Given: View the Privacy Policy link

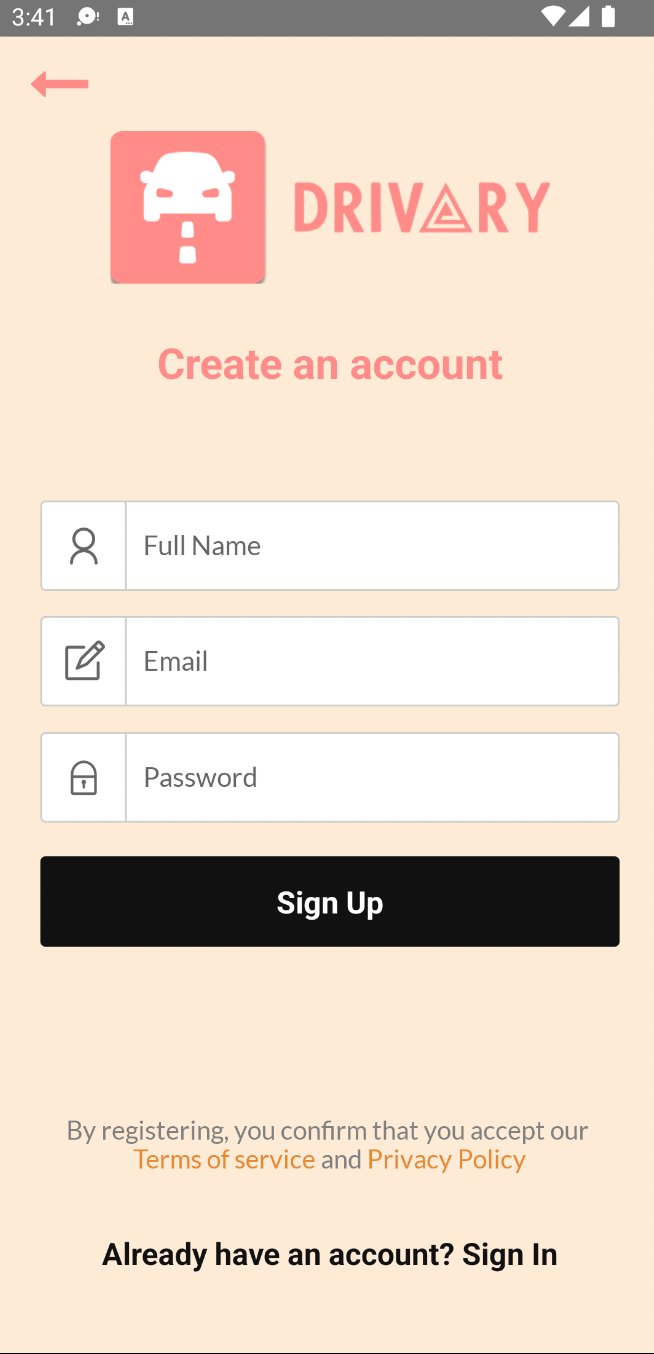Looking at the screenshot, I should tap(446, 1160).
